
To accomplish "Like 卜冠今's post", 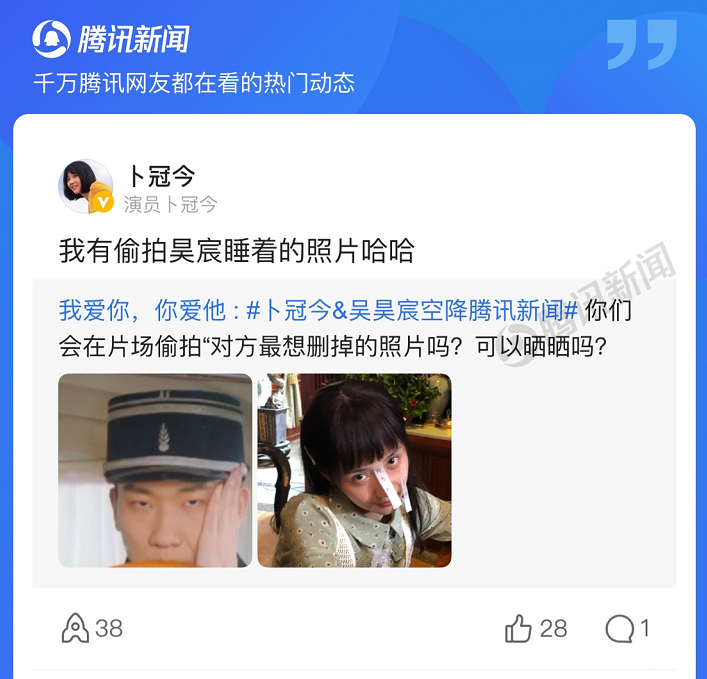I will pos(519,628).
